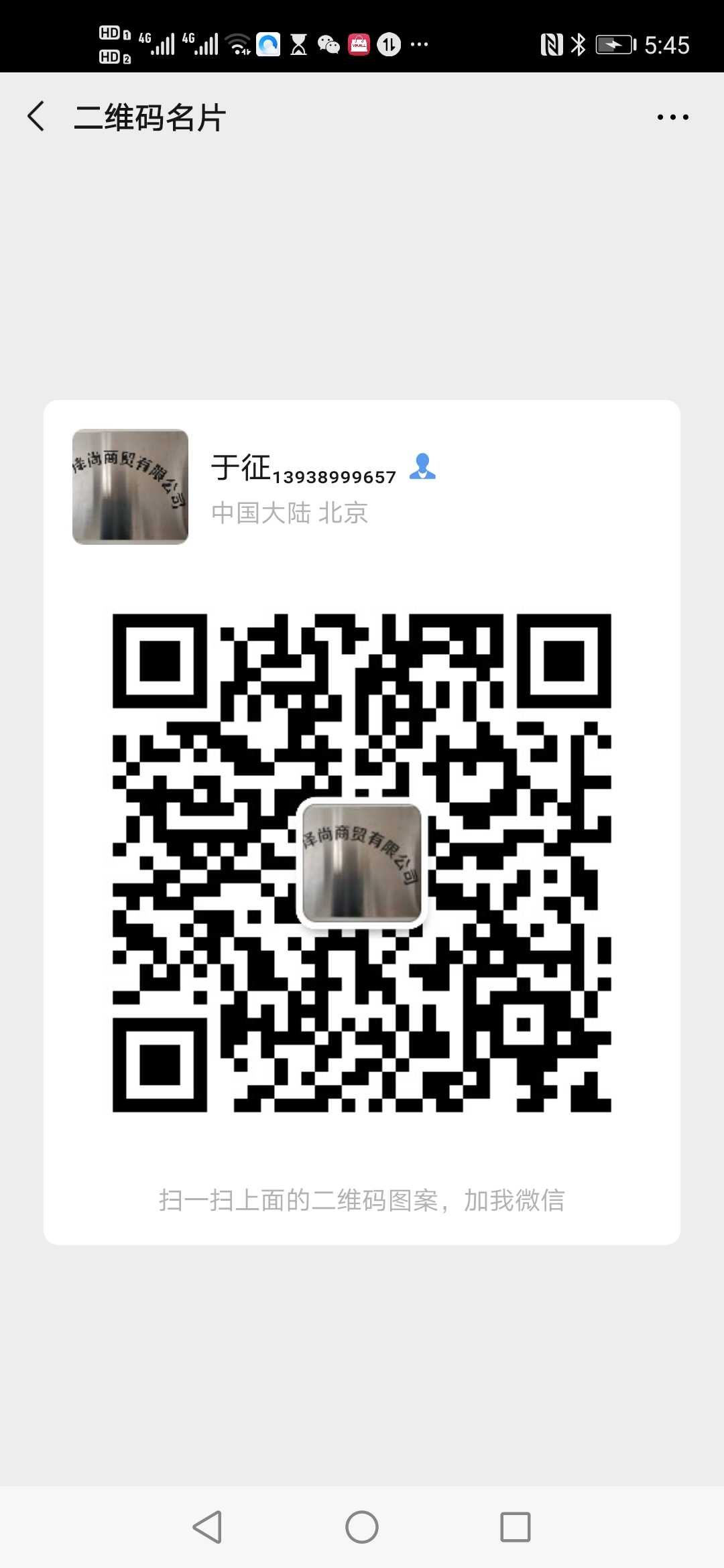The image size is (724, 1568).
Task: Go back from the QR code card page
Action: click(x=36, y=117)
